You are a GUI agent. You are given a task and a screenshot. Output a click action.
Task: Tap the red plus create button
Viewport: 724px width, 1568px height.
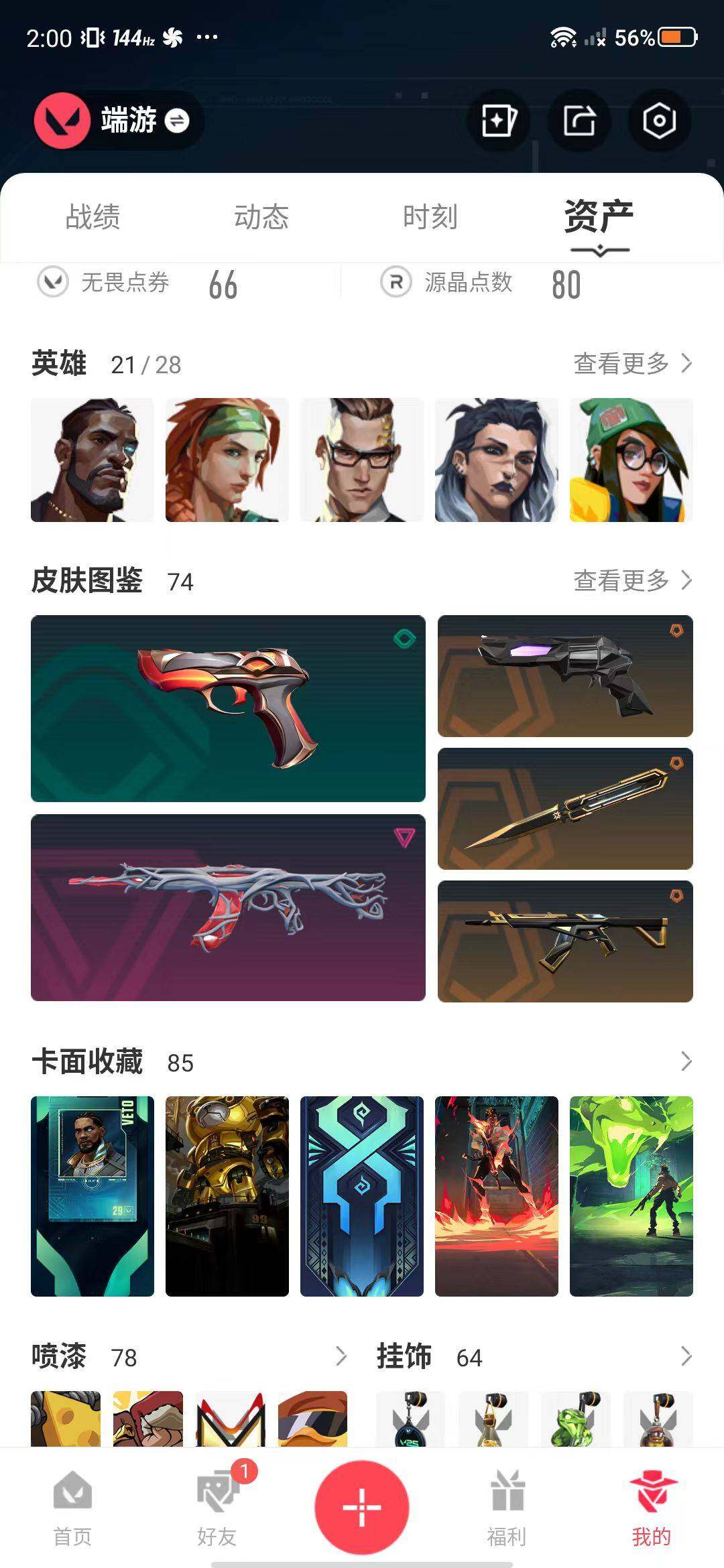(362, 1508)
